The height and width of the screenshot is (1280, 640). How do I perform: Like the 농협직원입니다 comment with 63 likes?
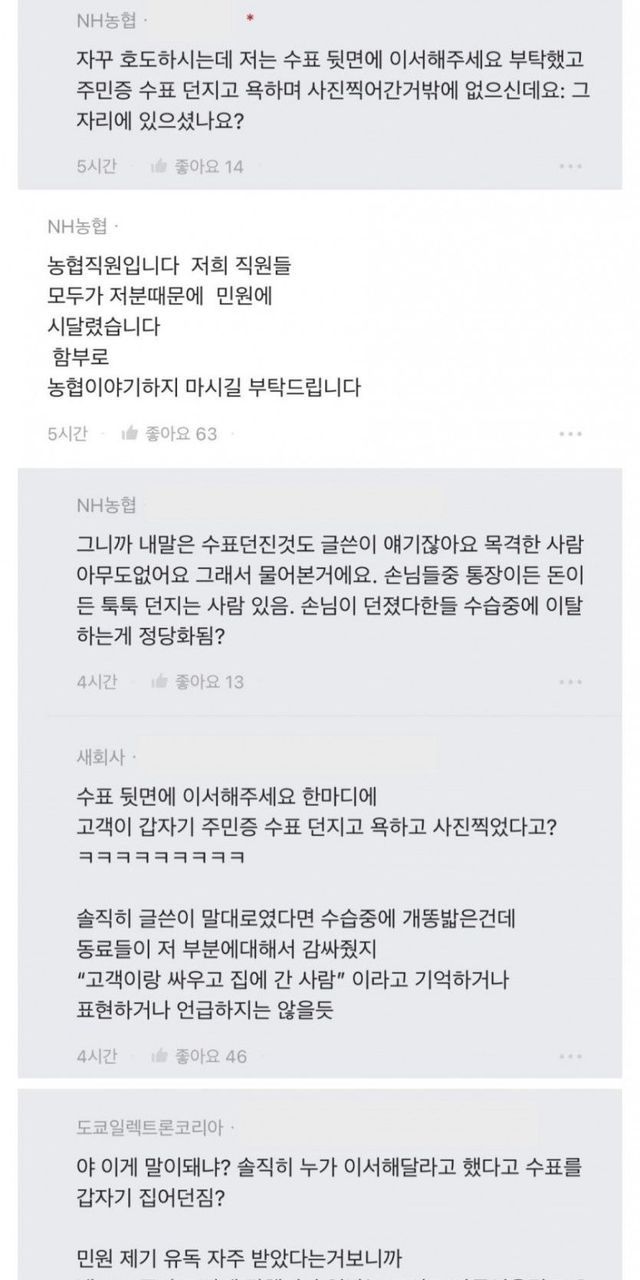[168, 434]
